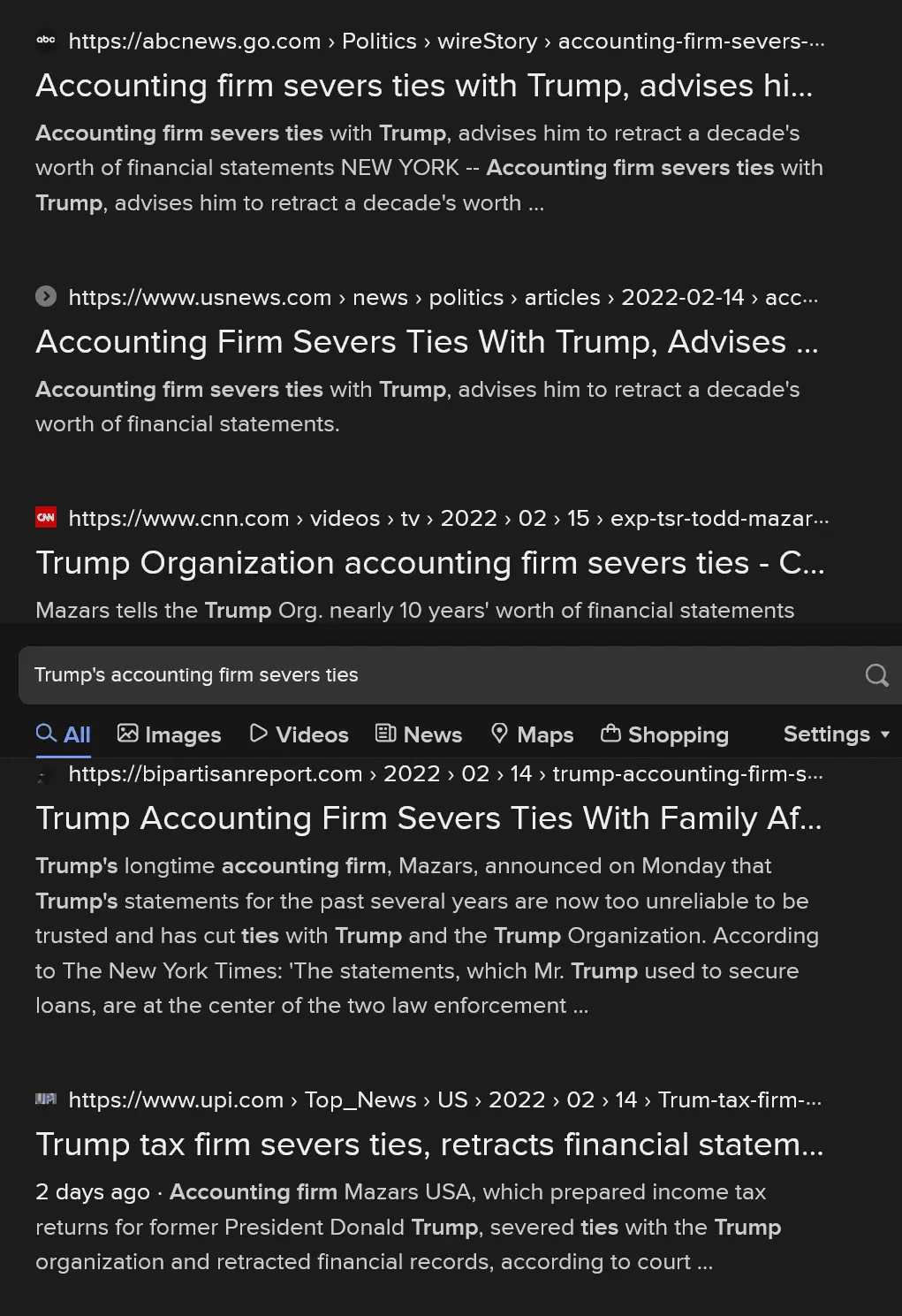Viewport: 902px width, 1316px height.
Task: Switch to the Maps tab
Action: coord(532,734)
